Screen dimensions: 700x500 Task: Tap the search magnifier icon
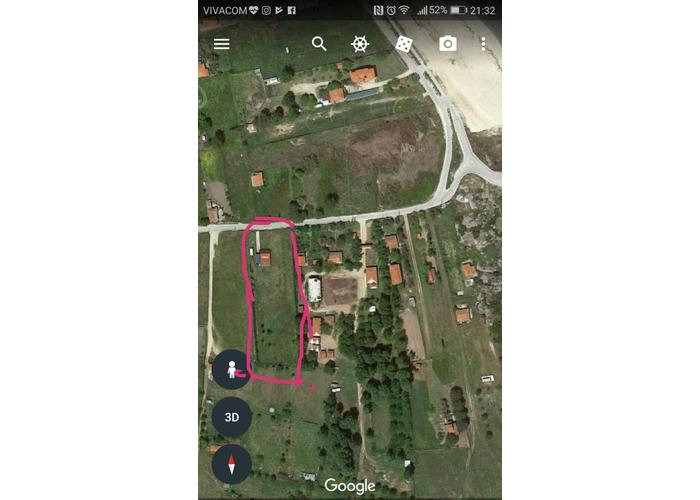point(319,44)
